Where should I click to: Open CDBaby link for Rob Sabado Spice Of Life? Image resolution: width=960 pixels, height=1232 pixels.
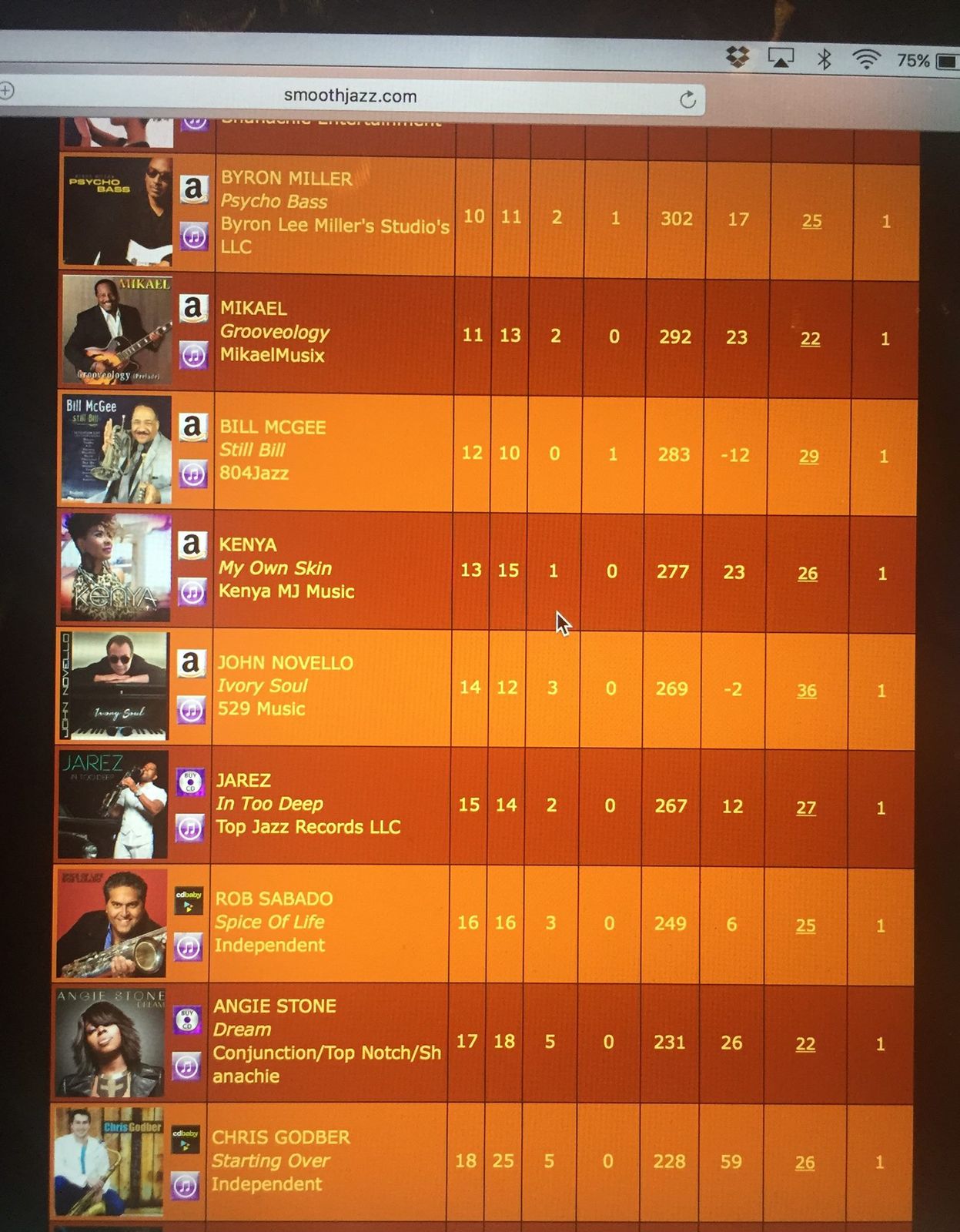189,900
